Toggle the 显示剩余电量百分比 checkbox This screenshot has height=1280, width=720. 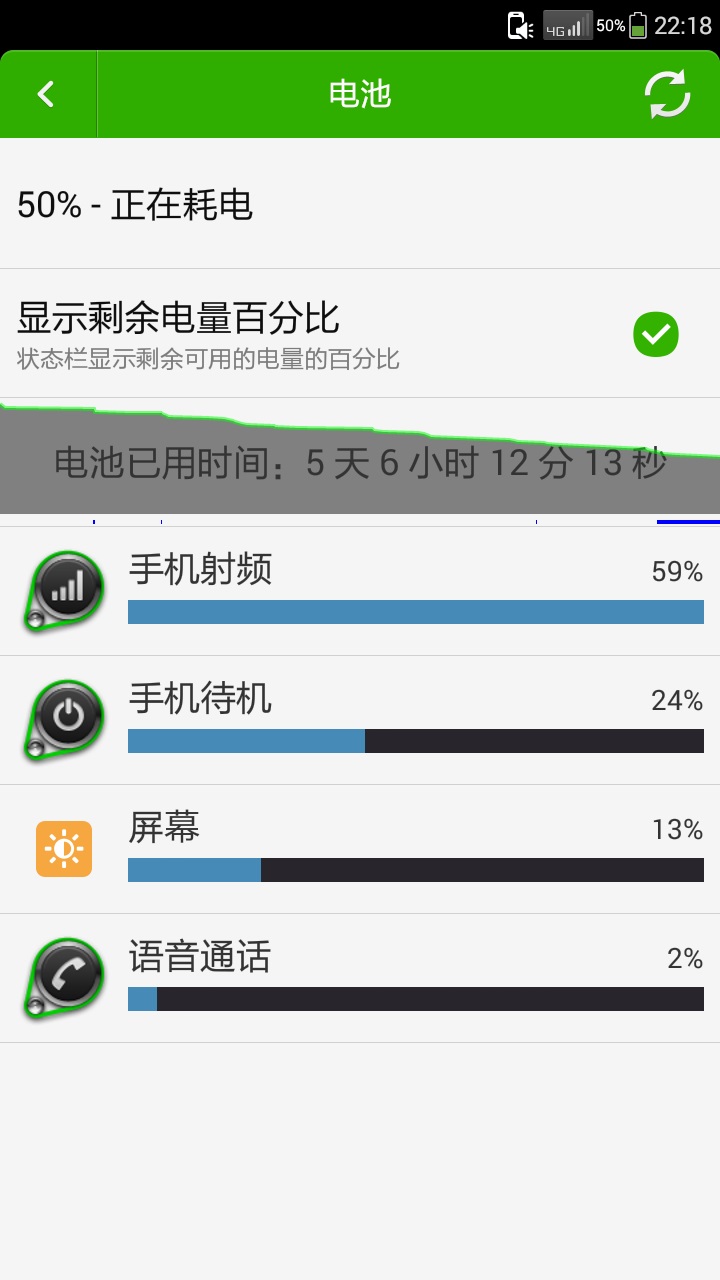coord(656,334)
